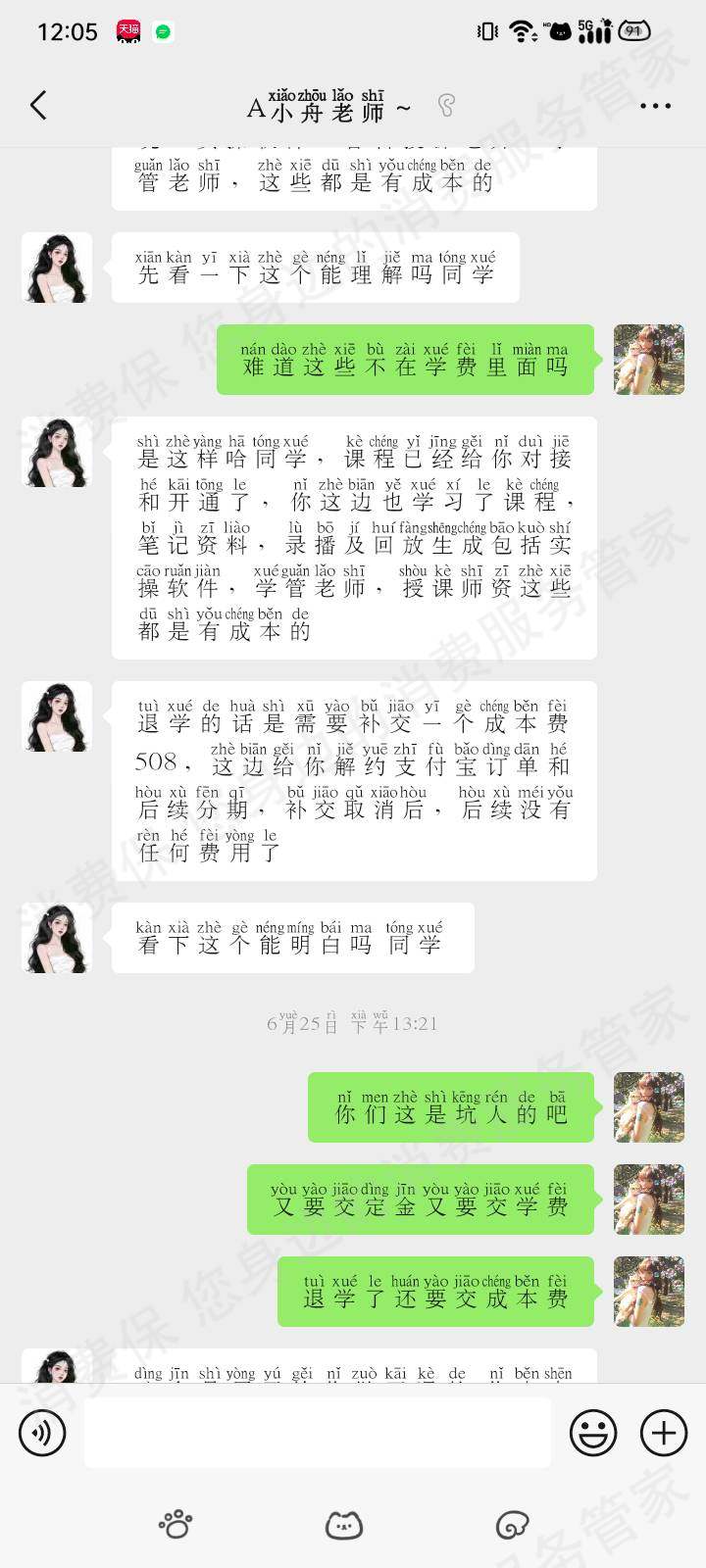Open my avatar next to 你们这是坑人的吧
Screen dimensions: 706x1568
coord(648,1107)
